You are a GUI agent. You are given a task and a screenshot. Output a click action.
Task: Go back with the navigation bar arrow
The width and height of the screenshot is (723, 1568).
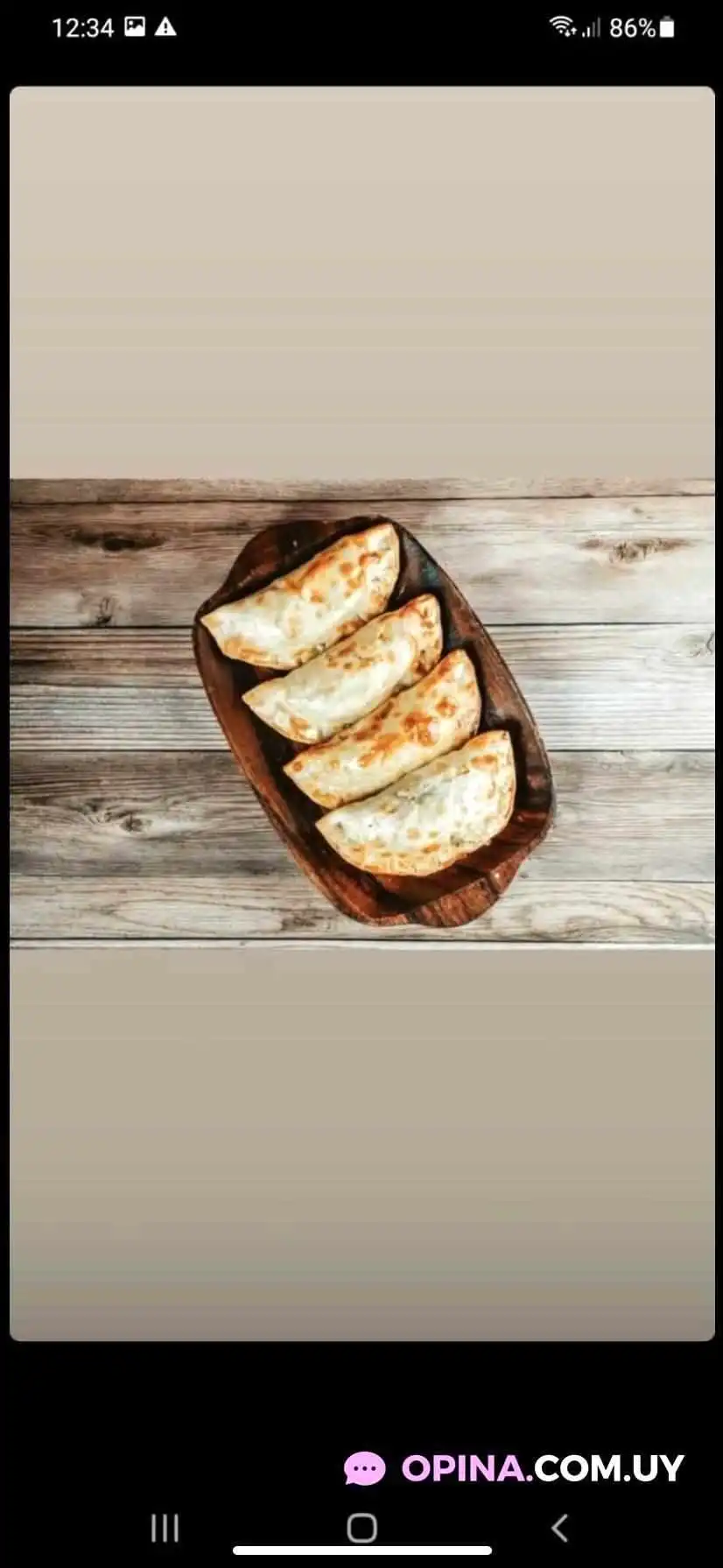pyautogui.click(x=559, y=1528)
